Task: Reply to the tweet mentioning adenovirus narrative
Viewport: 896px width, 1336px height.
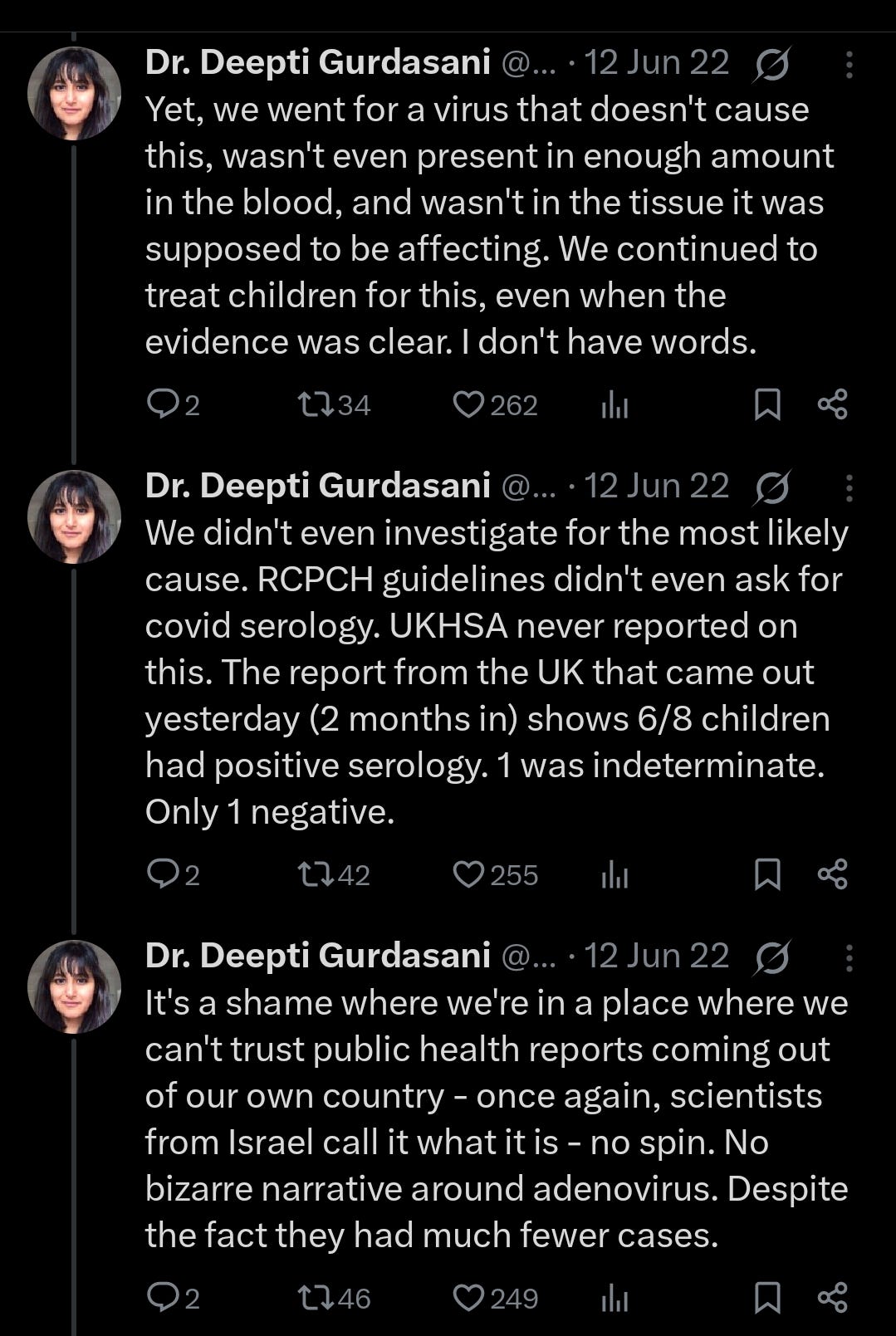Action: point(159,1298)
